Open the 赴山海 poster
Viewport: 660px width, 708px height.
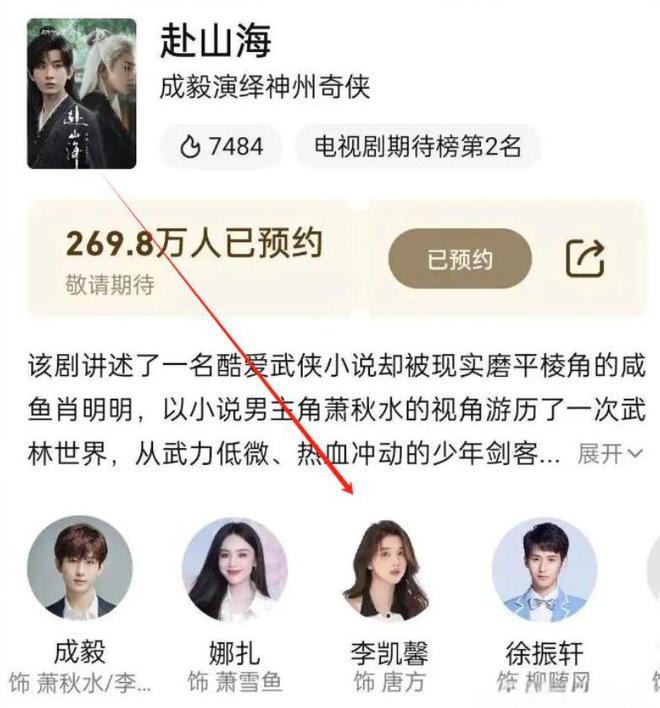coord(82,93)
